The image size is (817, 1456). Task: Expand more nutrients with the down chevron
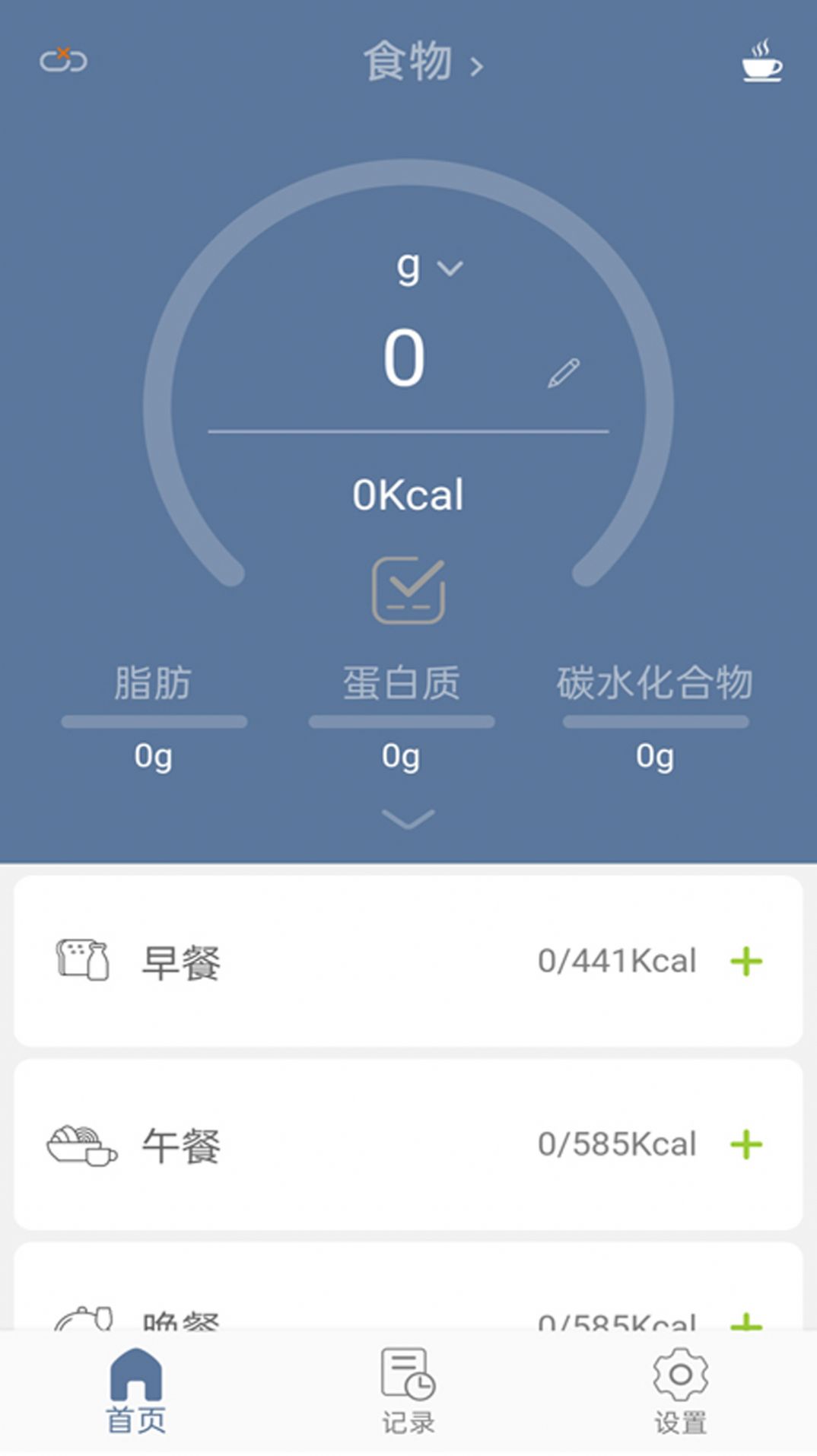(x=408, y=819)
